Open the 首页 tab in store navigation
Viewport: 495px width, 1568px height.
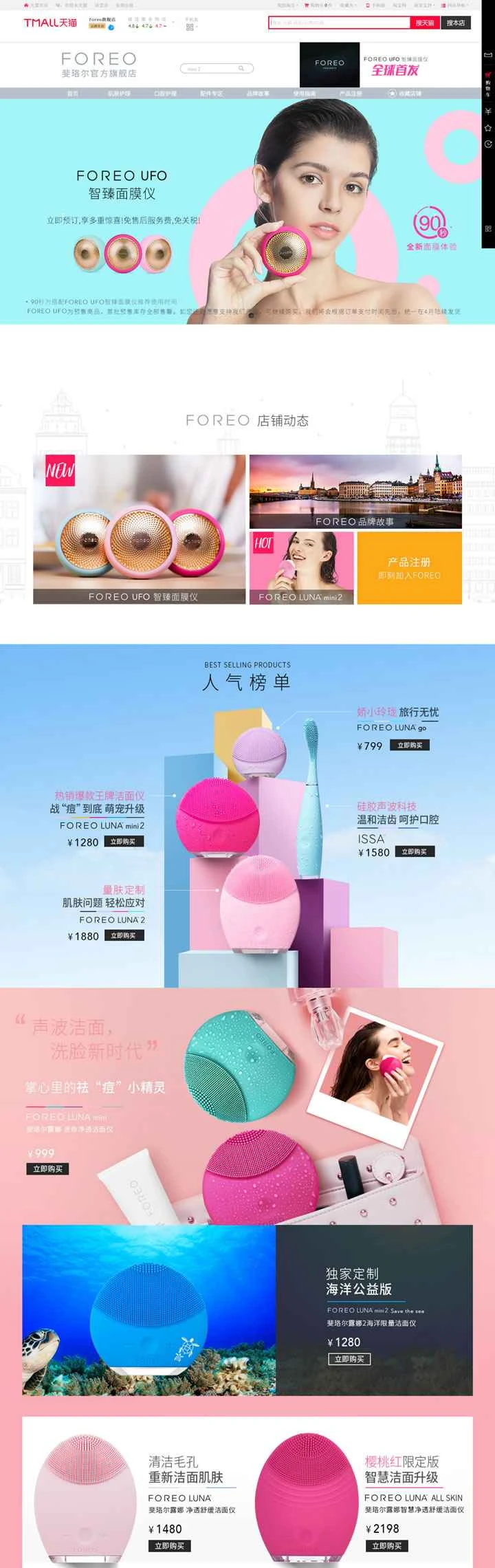pos(72,94)
